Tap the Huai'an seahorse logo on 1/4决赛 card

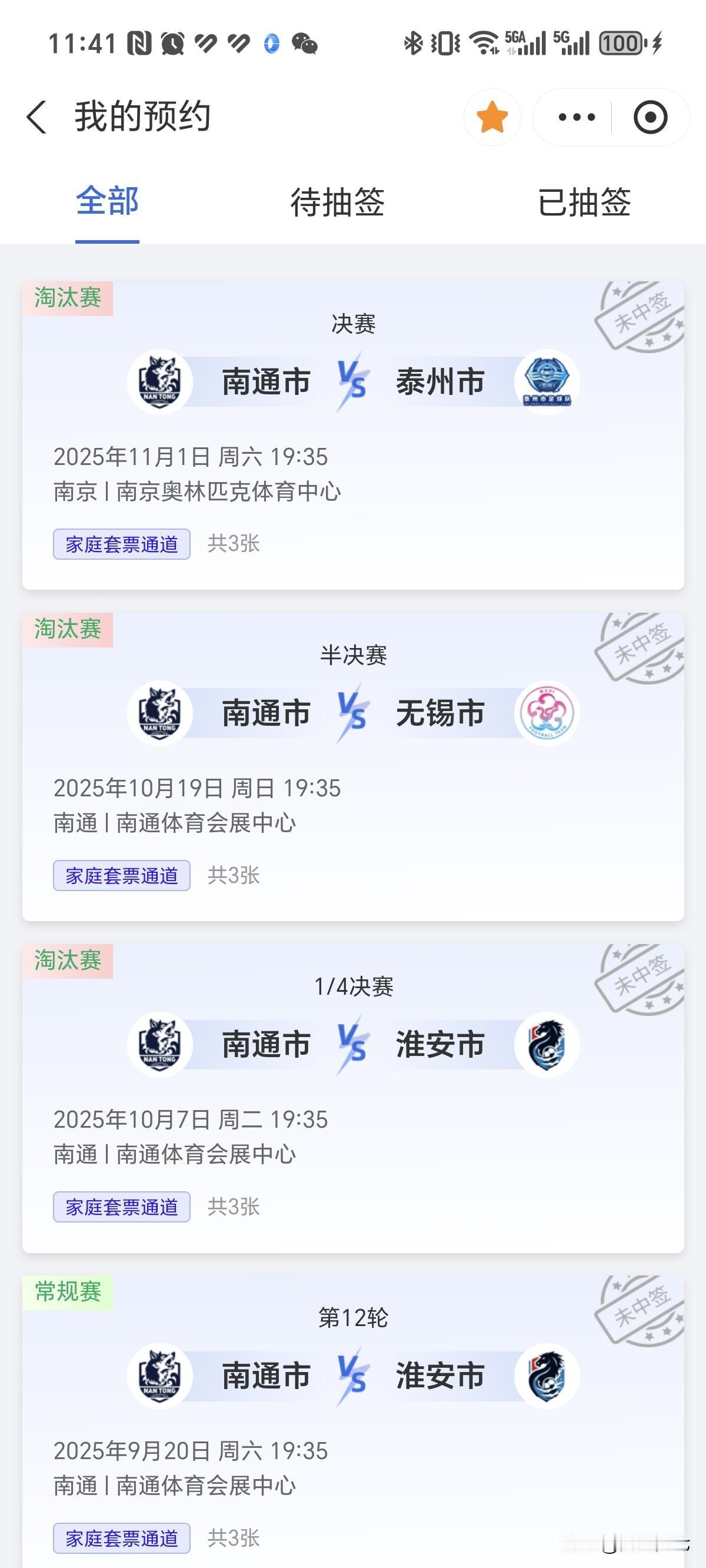point(547,1045)
